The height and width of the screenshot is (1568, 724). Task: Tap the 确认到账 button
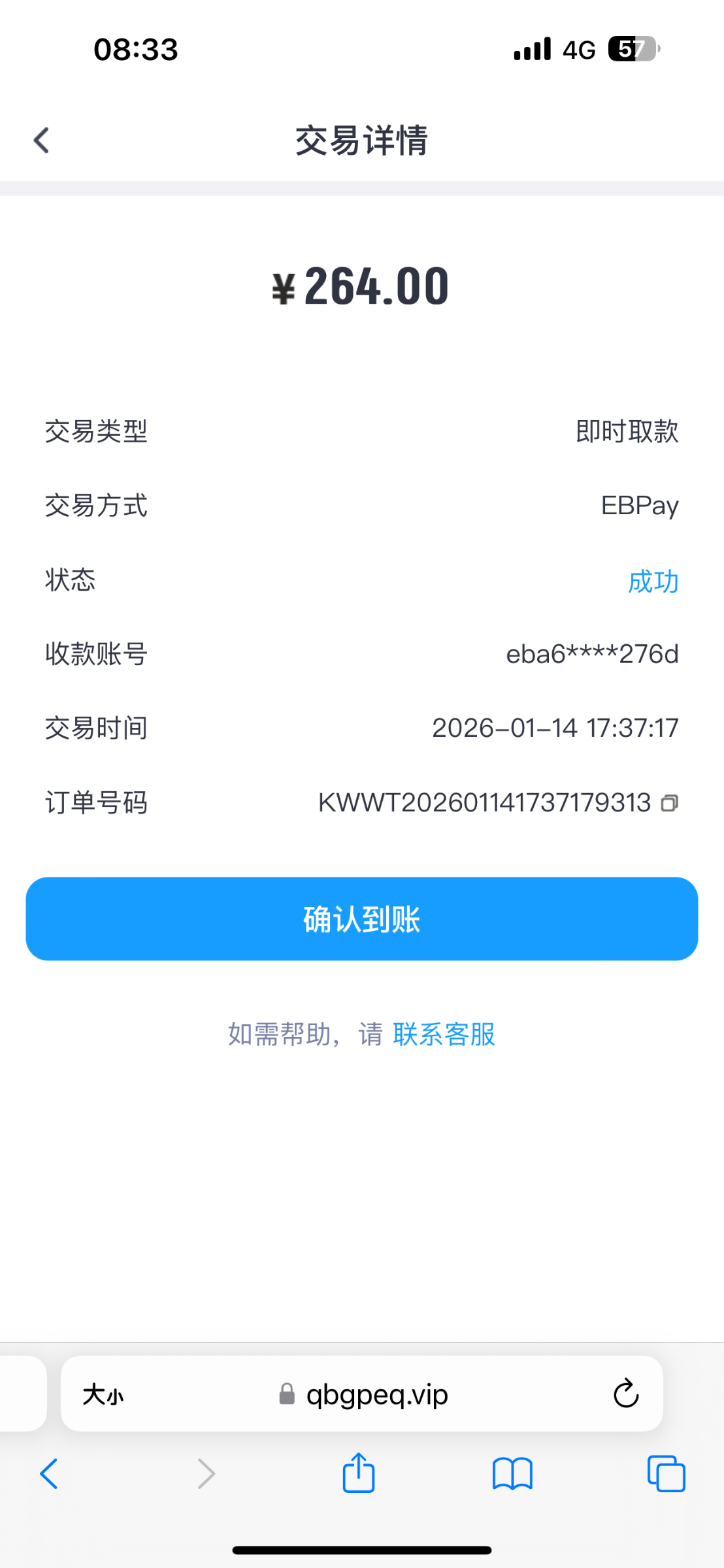(361, 919)
